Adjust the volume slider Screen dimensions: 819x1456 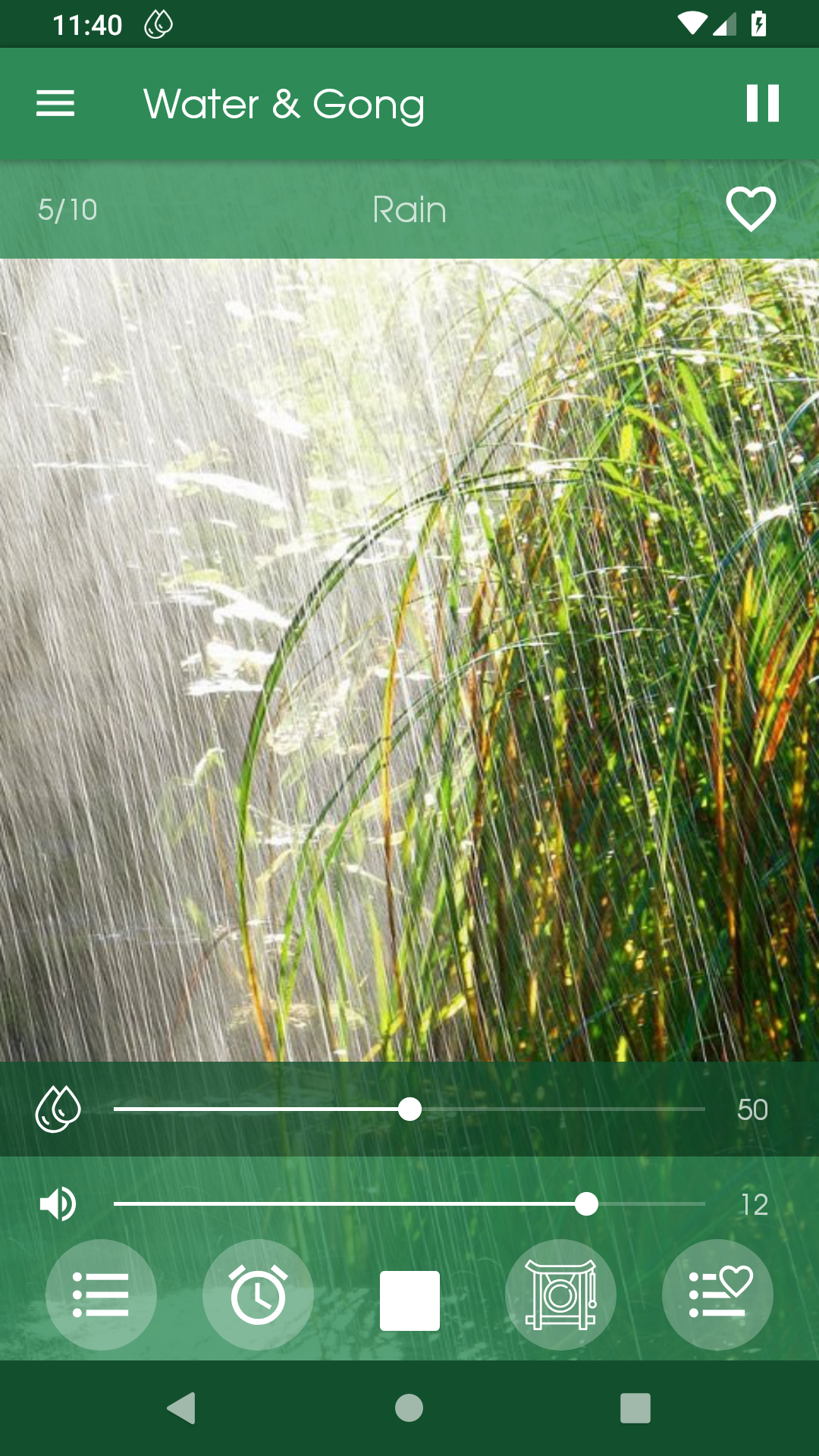(x=585, y=1204)
